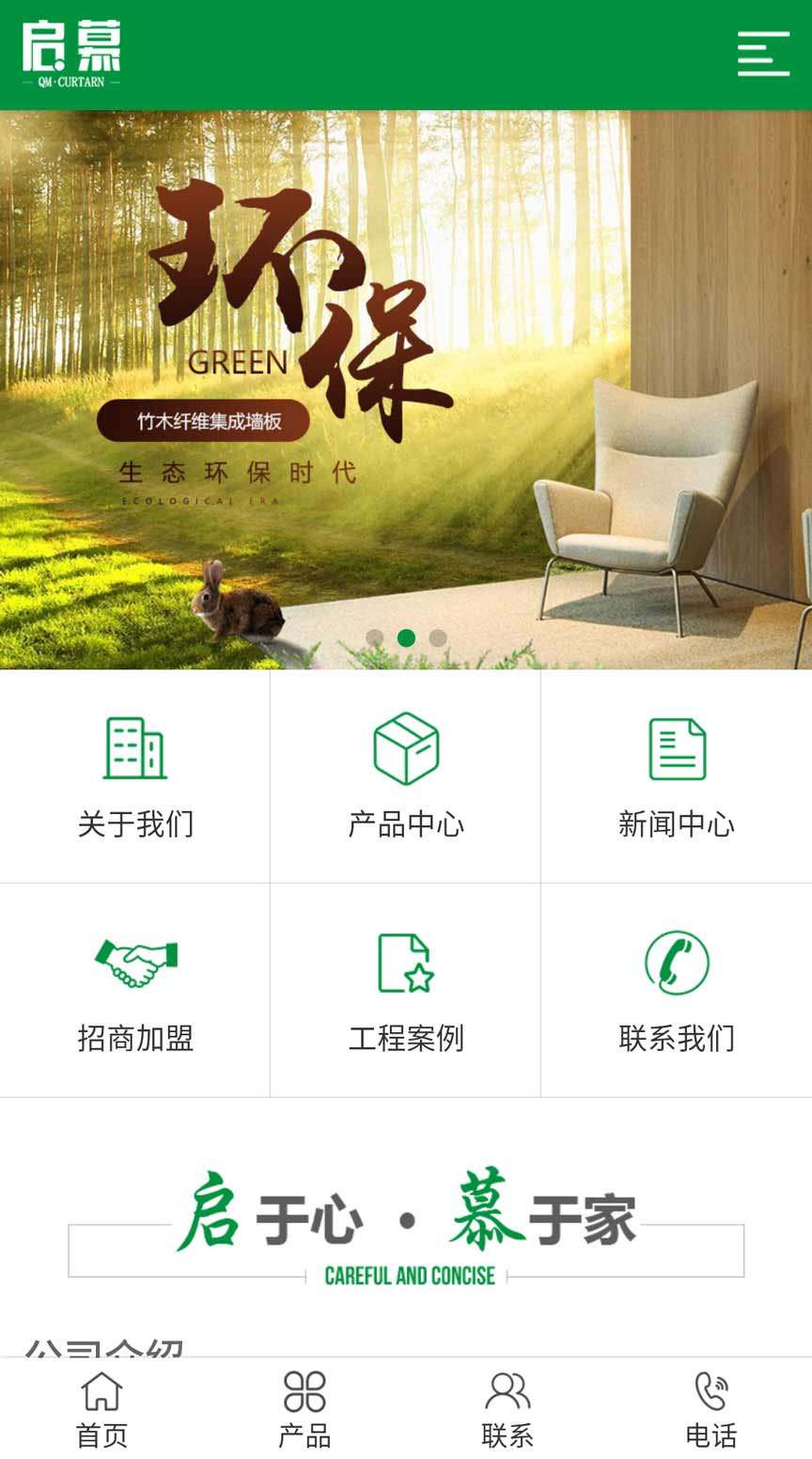Open the 关于我们 section
This screenshot has height=1459, width=812.
pos(134,777)
